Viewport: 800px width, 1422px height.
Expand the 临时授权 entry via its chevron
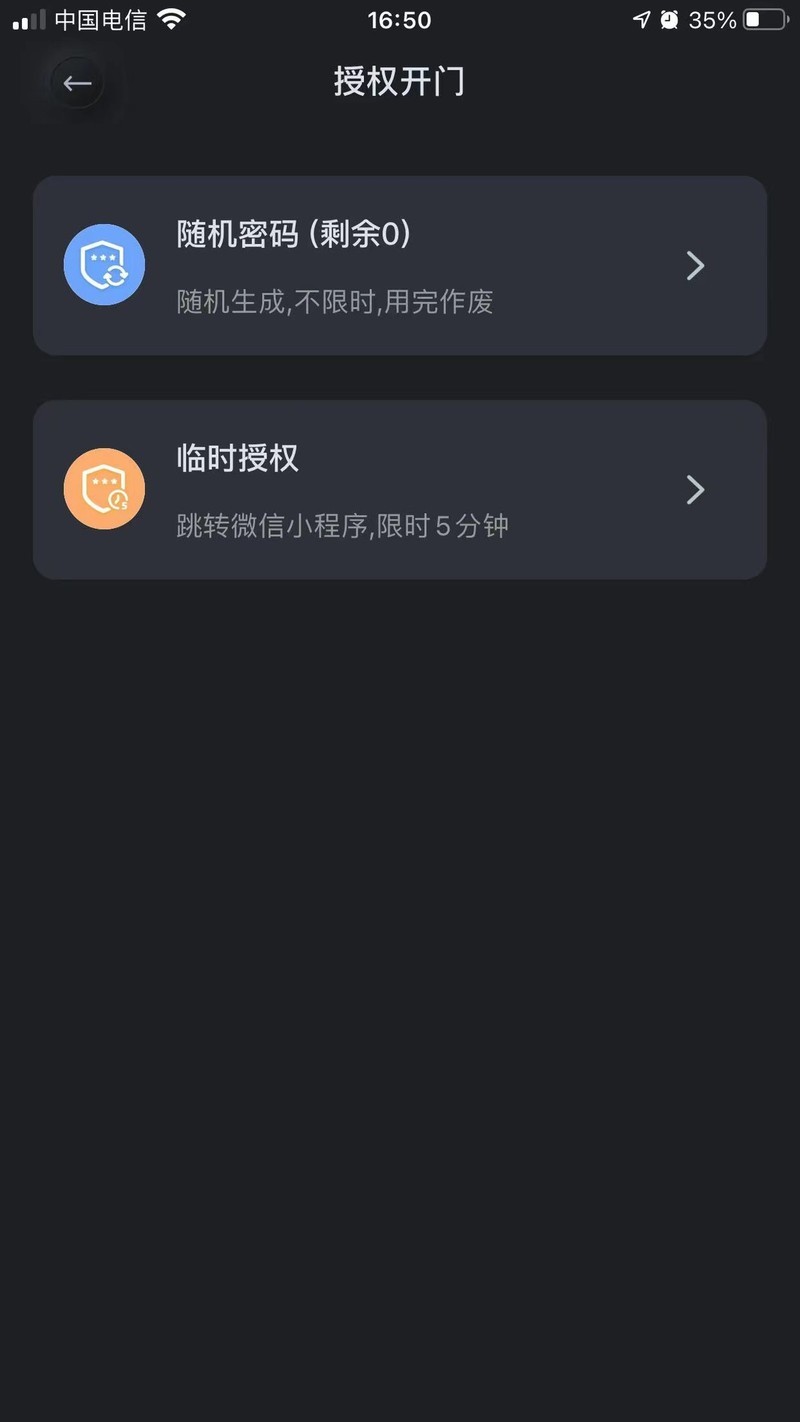(x=695, y=489)
